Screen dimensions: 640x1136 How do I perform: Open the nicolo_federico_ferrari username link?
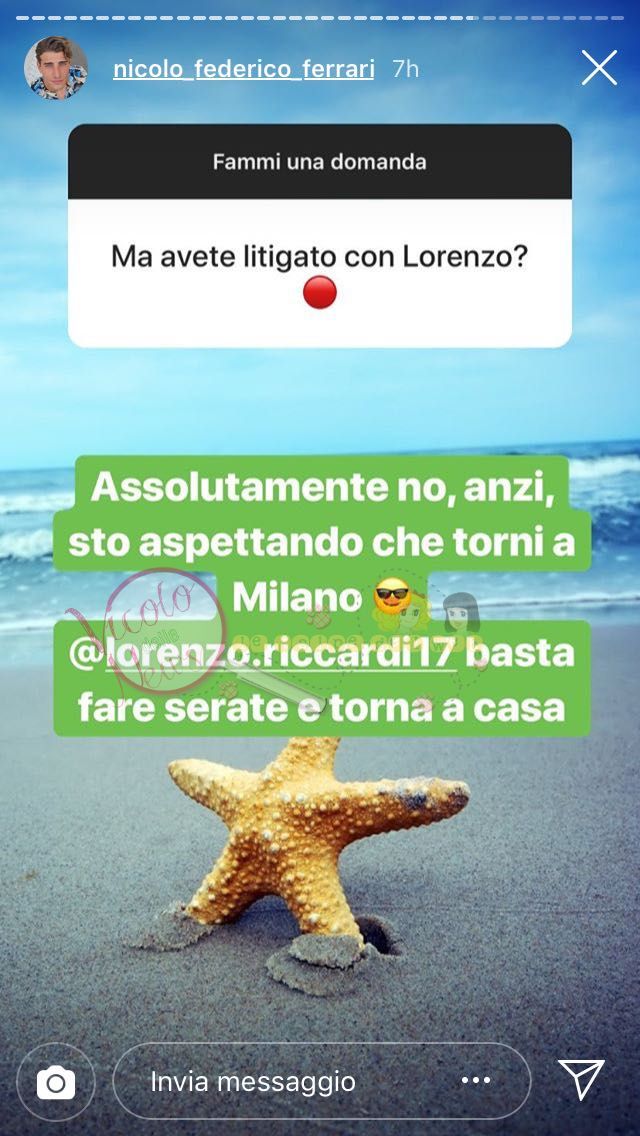click(244, 69)
